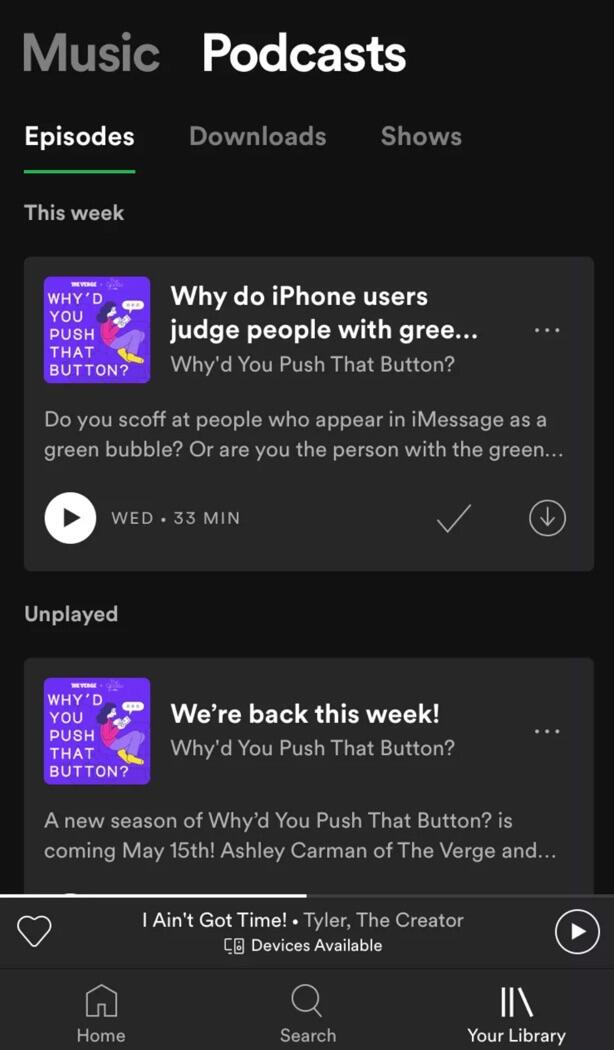This screenshot has height=1050, width=614.
Task: Open more options for "We're back this week!"
Action: point(547,731)
